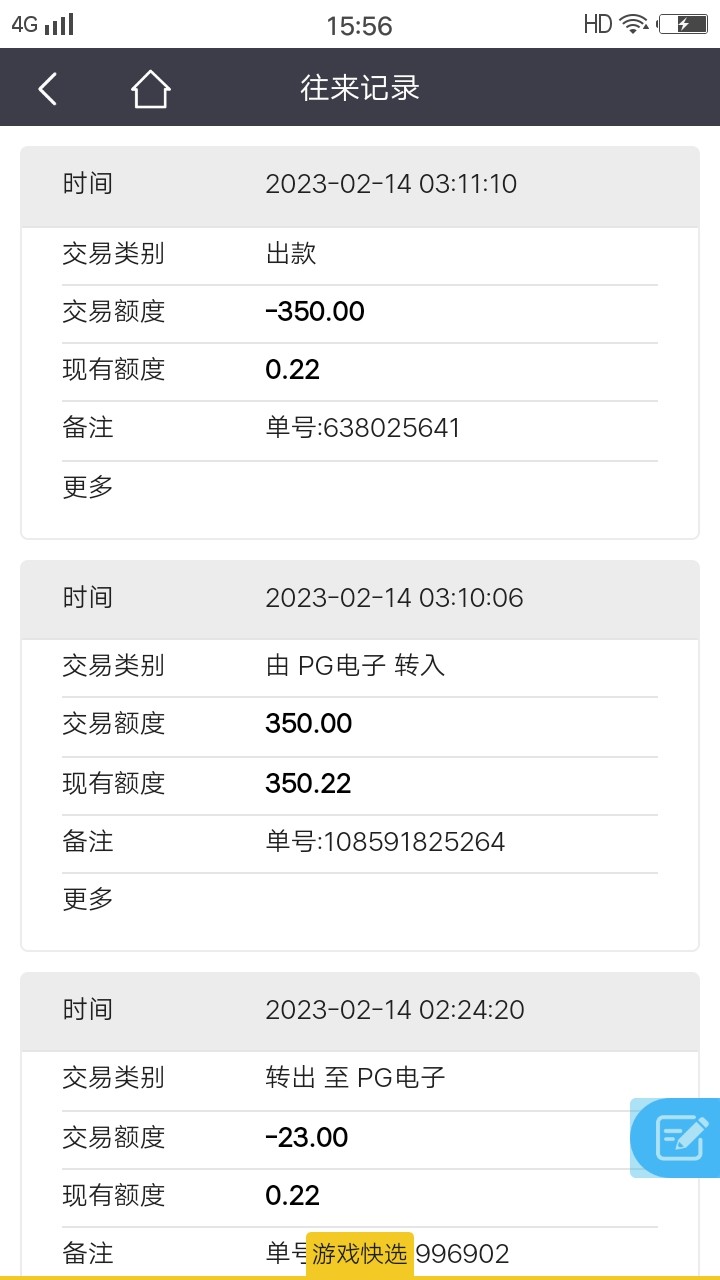Go back using the top-left arrow

click(x=47, y=89)
